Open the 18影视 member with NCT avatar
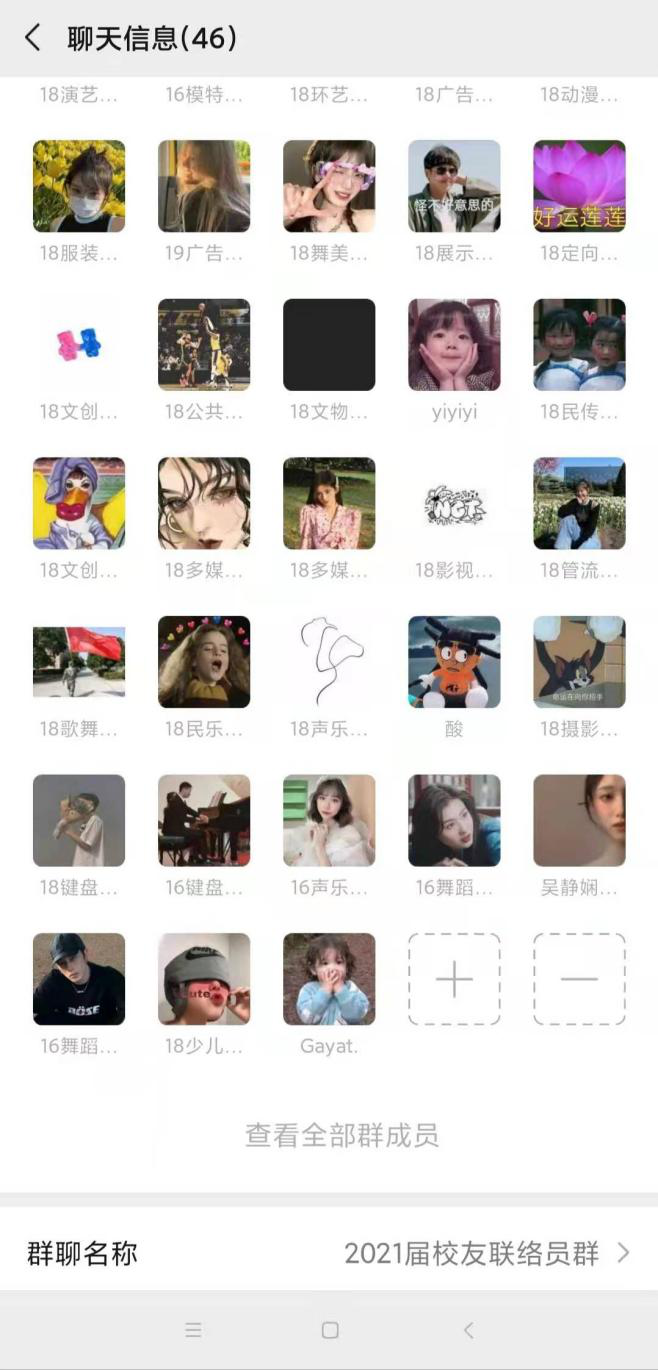Image resolution: width=658 pixels, height=1370 pixels. point(454,503)
